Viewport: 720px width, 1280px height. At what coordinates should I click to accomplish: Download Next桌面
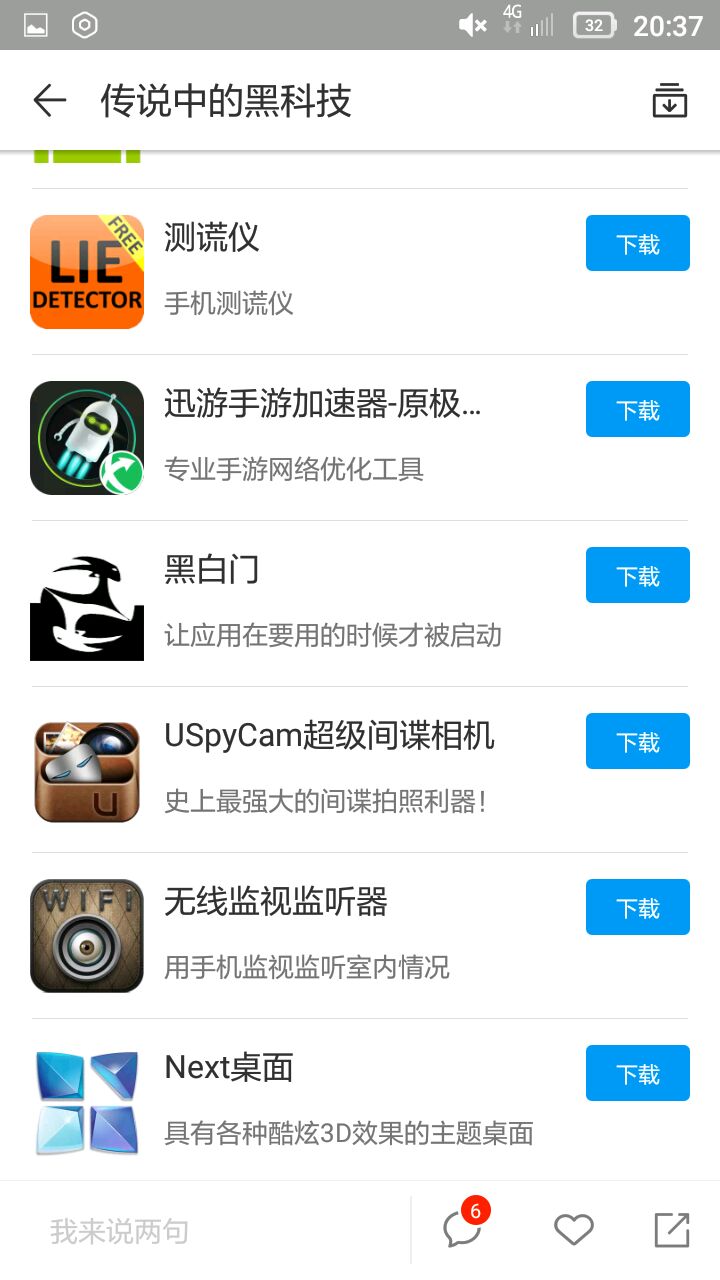637,1073
